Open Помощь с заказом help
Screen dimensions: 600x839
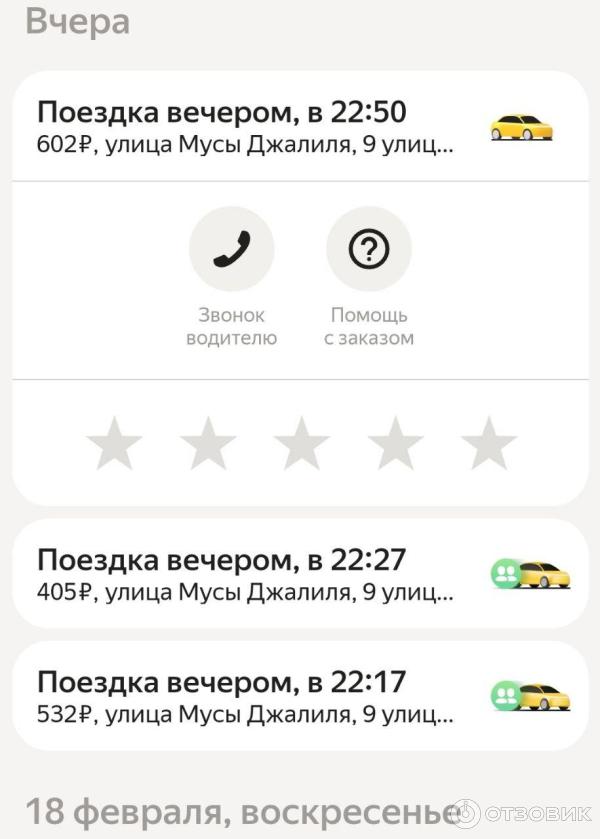[x=369, y=249]
